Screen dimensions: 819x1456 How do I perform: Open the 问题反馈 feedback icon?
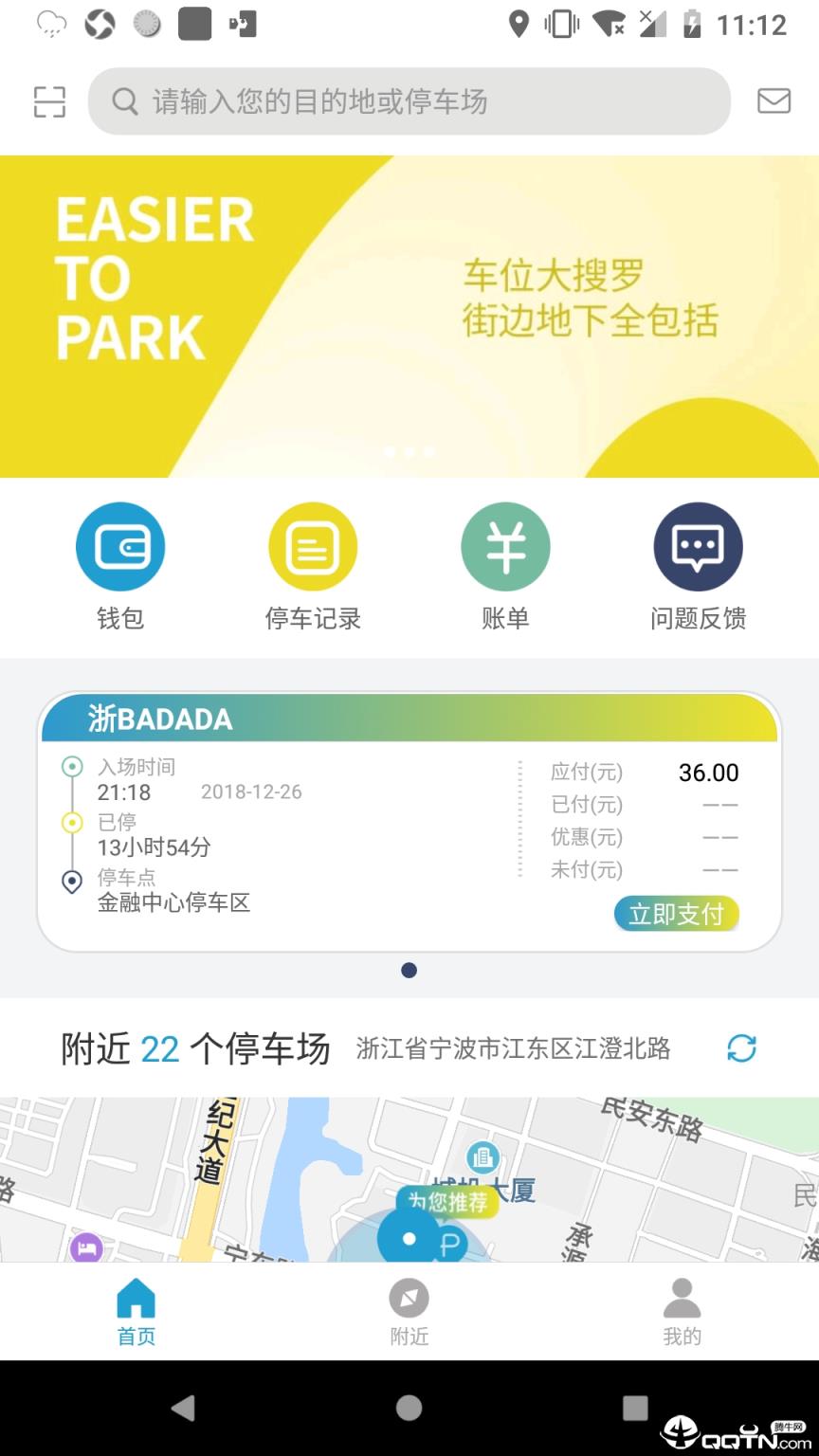[698, 546]
